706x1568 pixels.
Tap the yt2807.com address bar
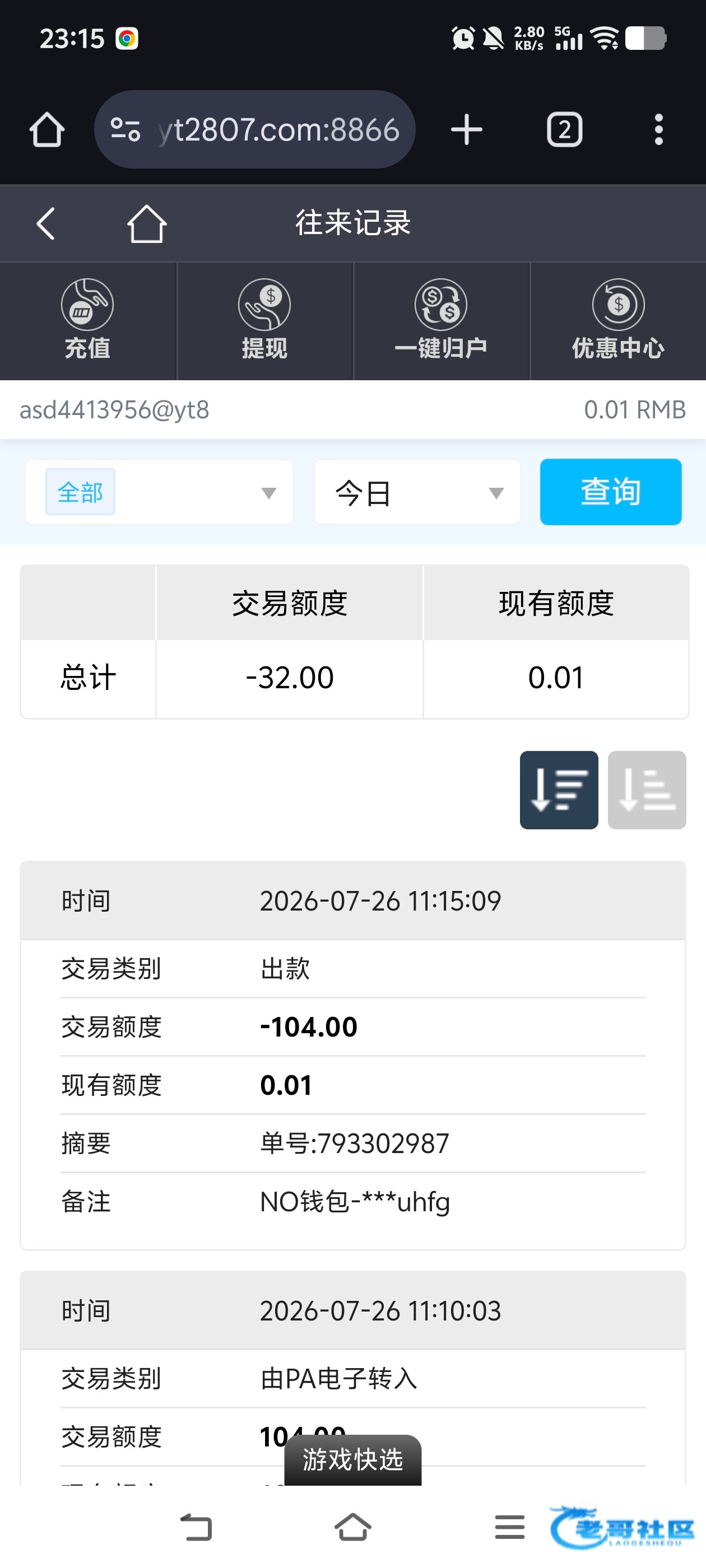point(254,130)
